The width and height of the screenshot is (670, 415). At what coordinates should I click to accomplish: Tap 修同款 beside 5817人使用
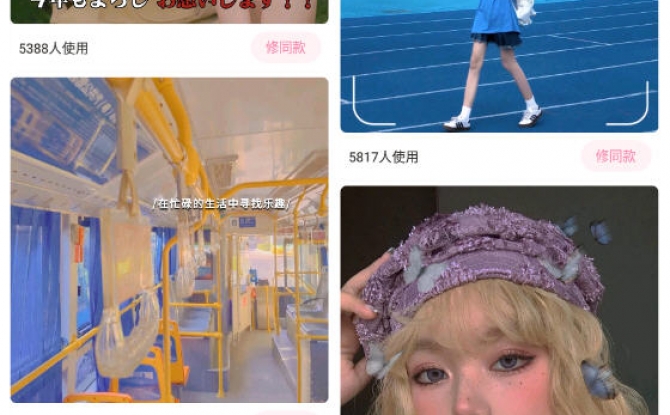point(615,156)
